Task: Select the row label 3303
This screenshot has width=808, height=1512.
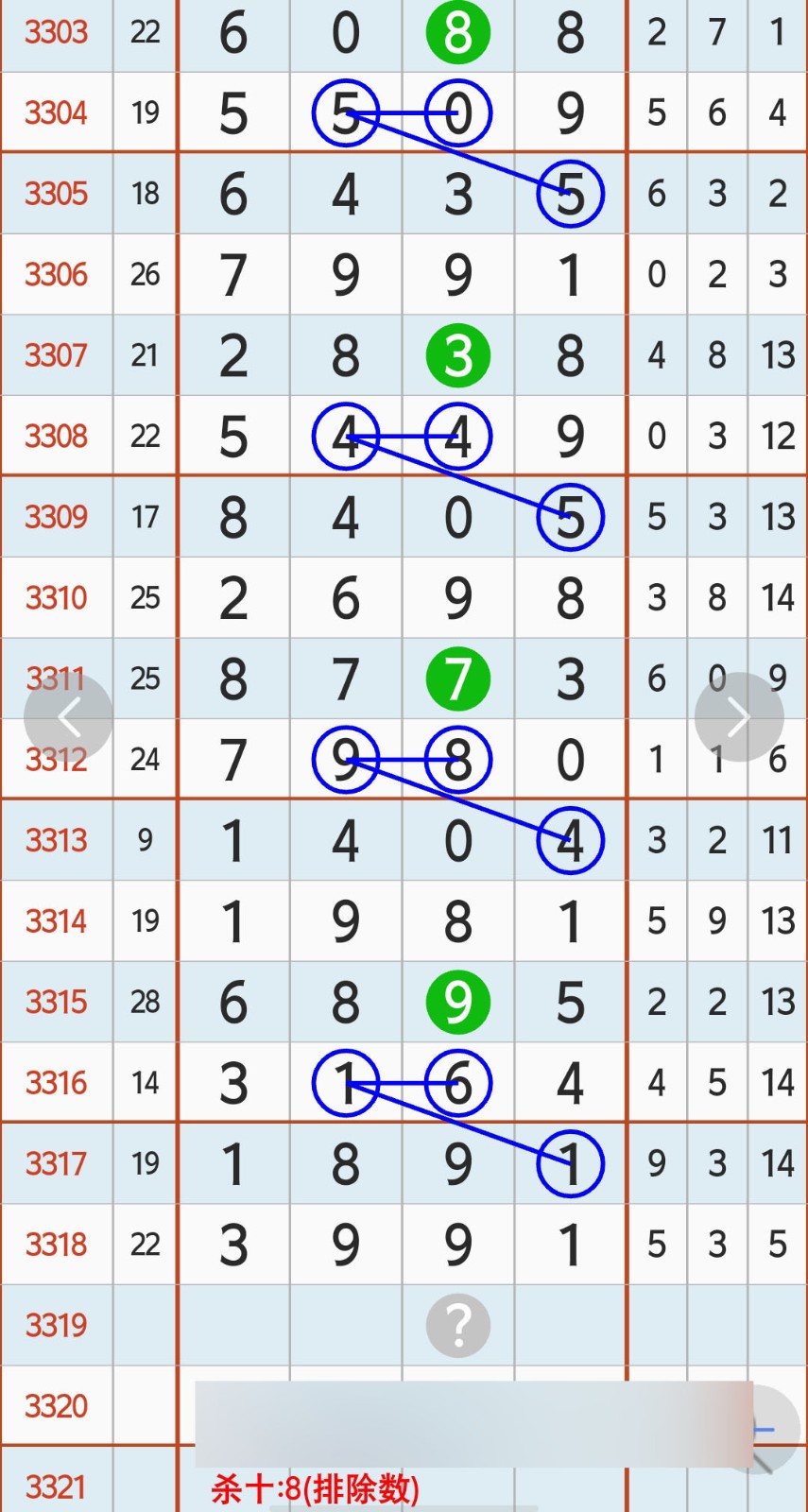Action: tap(54, 32)
